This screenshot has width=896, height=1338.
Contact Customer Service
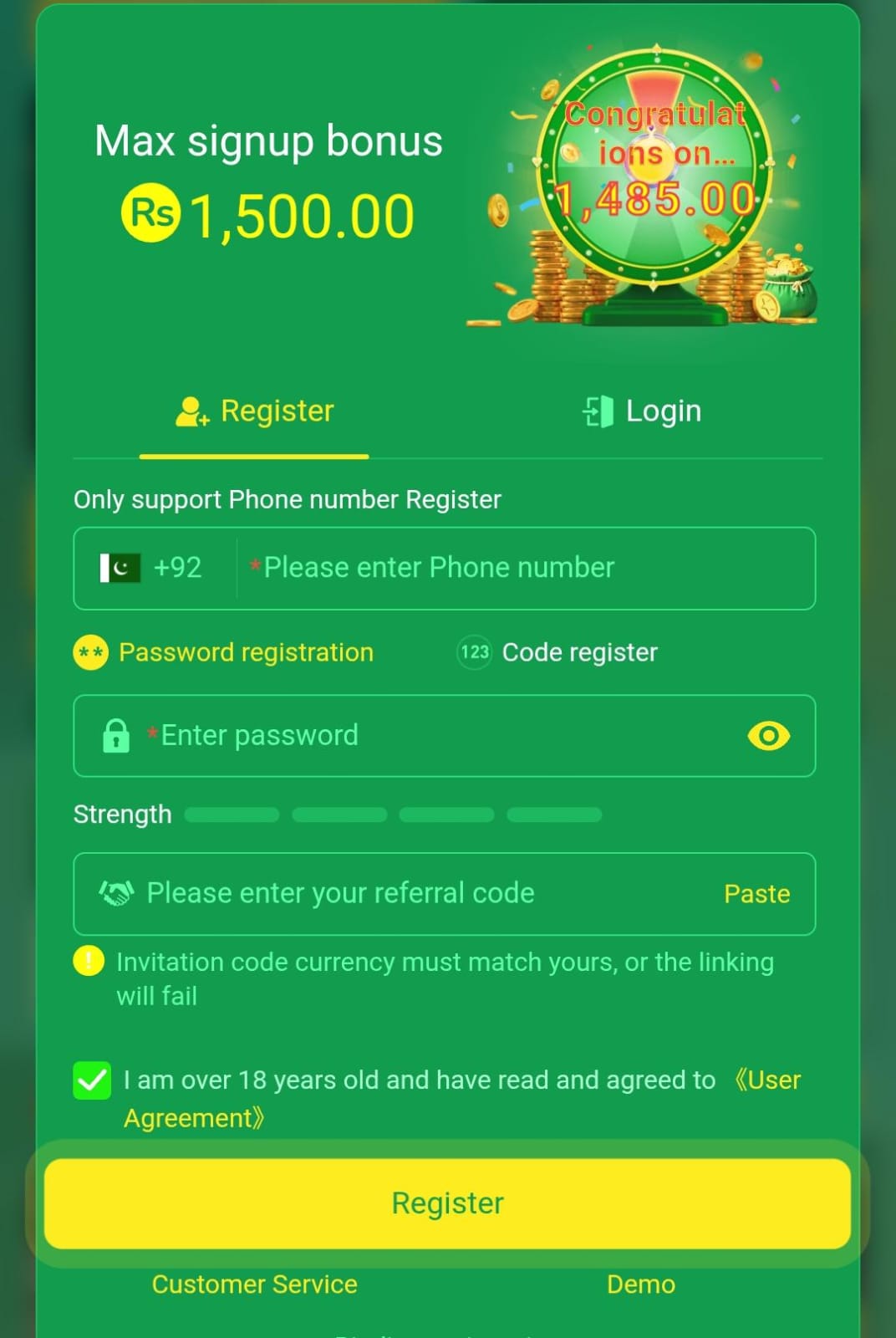[254, 1284]
